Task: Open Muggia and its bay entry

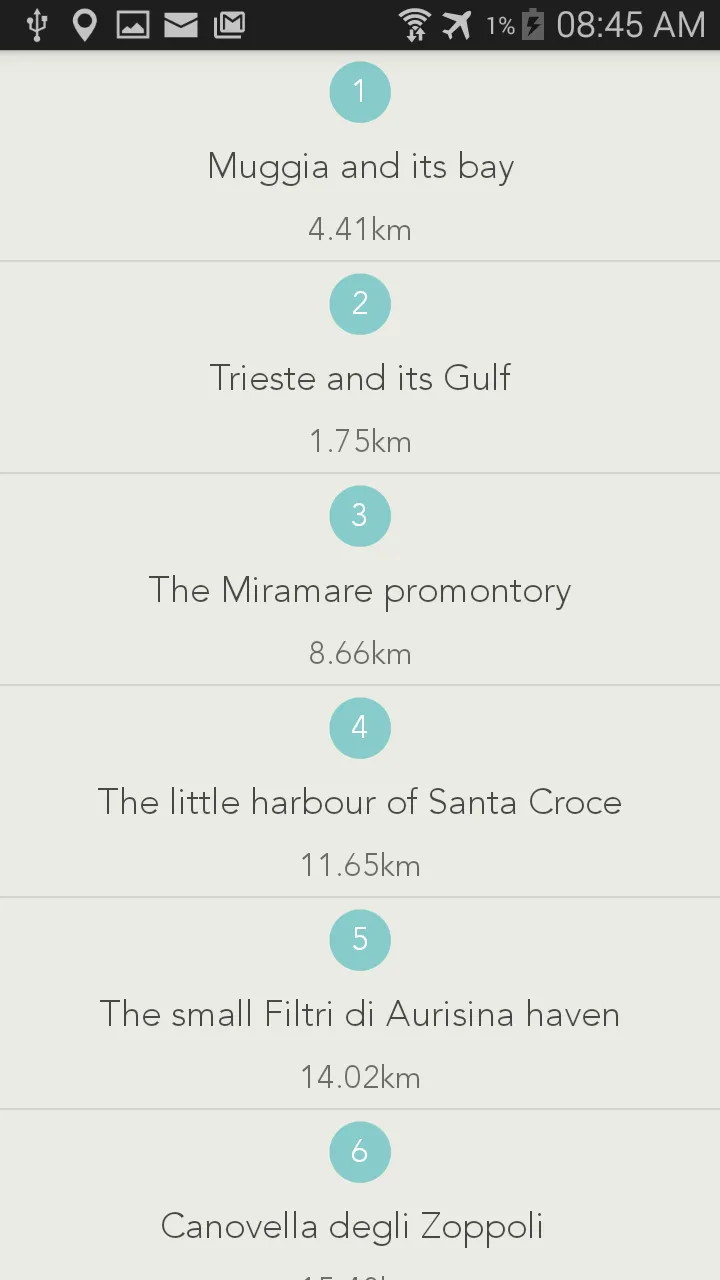Action: pos(360,166)
